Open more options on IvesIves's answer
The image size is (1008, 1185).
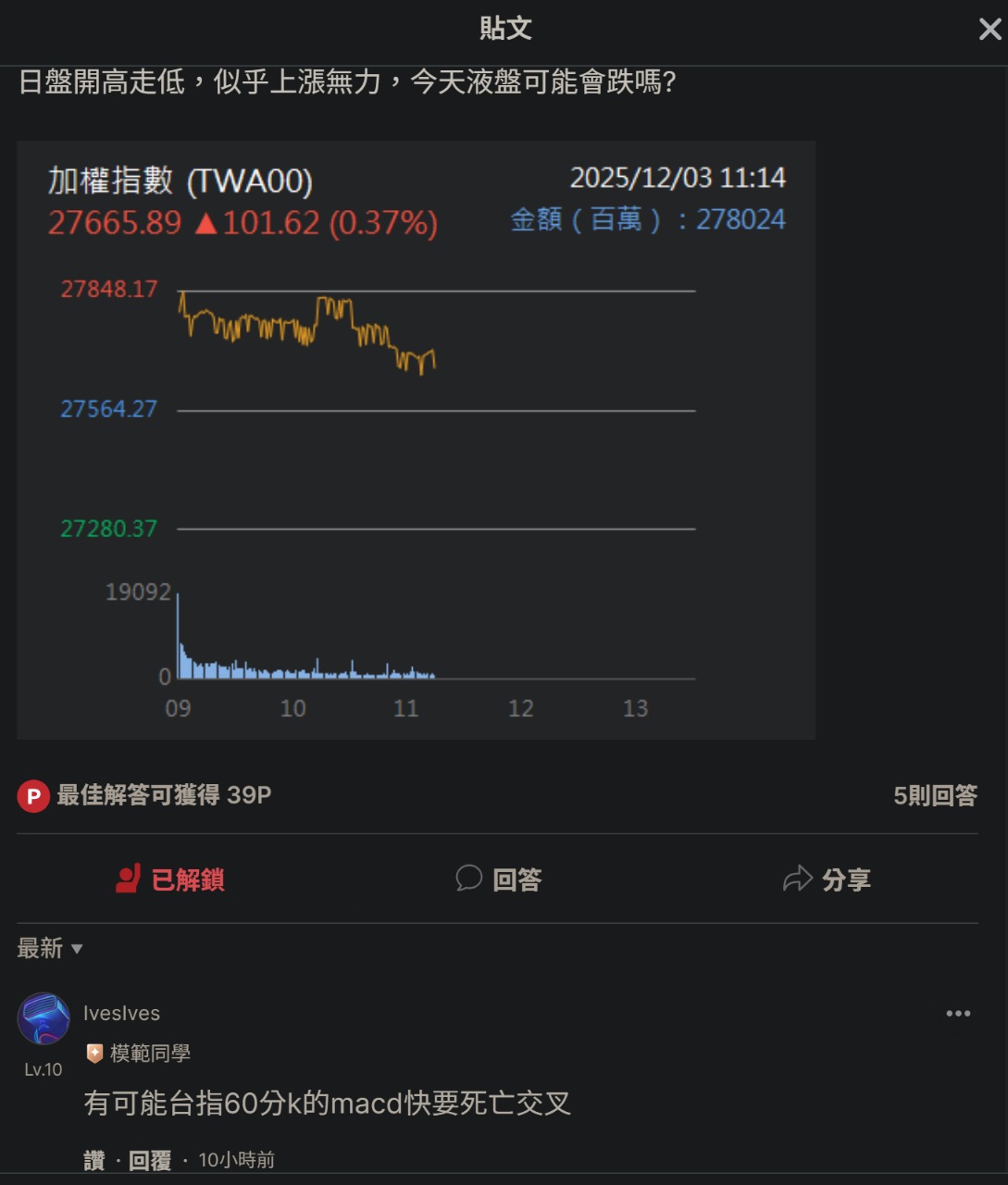coord(958,1014)
